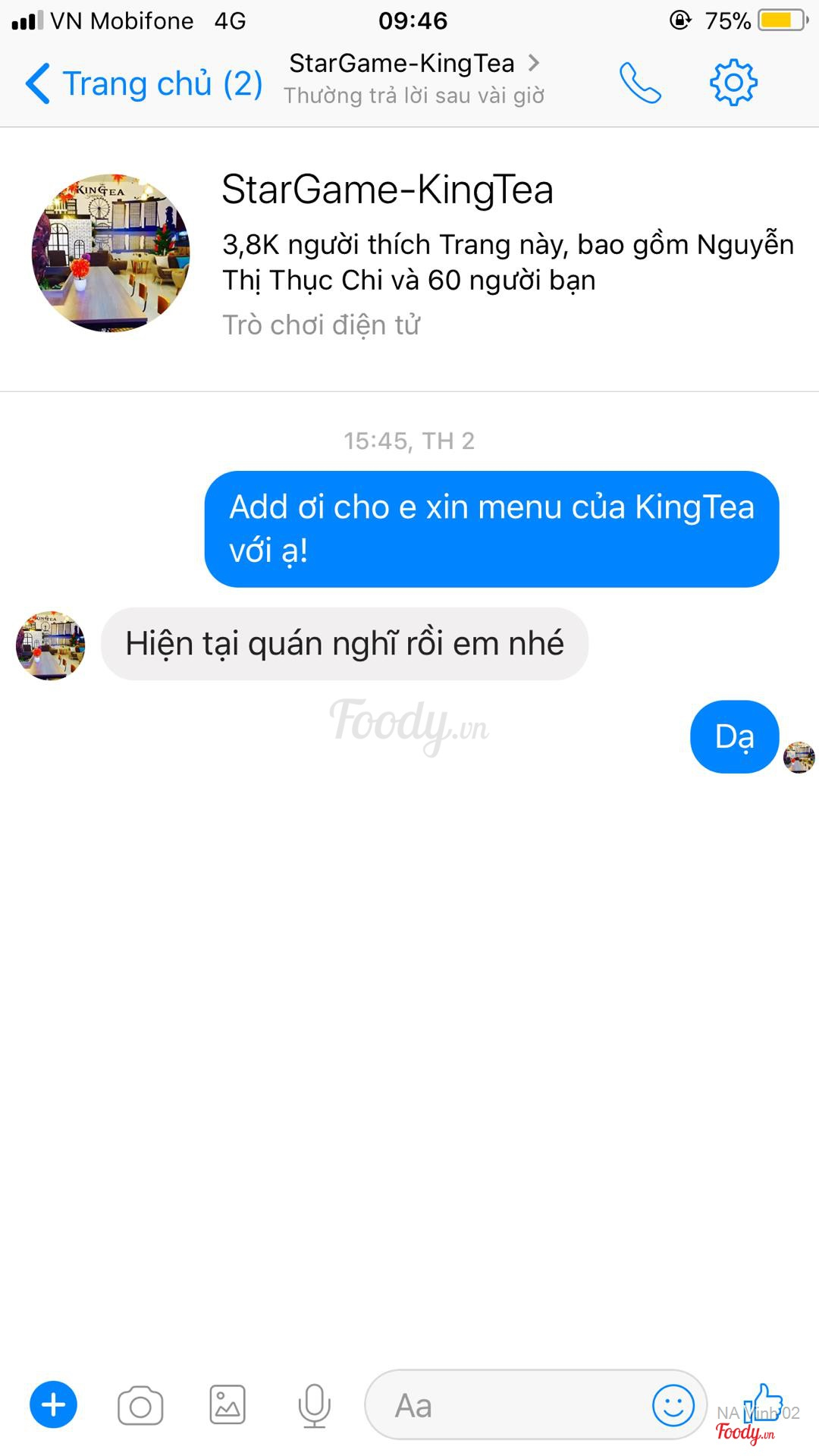Viewport: 819px width, 1456px height.
Task: Send a thumbs-up like
Action: (x=764, y=1403)
